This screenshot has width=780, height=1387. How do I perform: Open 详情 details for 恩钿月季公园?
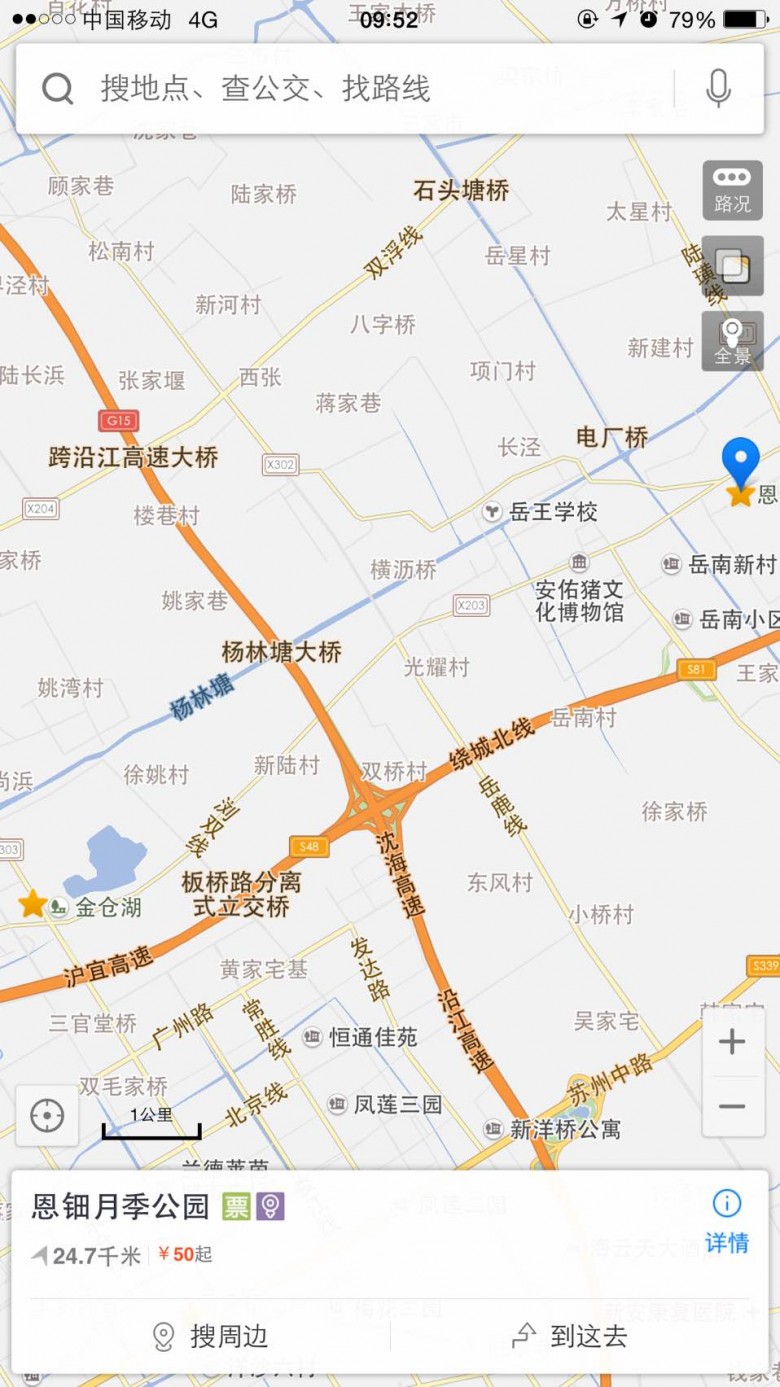727,1221
